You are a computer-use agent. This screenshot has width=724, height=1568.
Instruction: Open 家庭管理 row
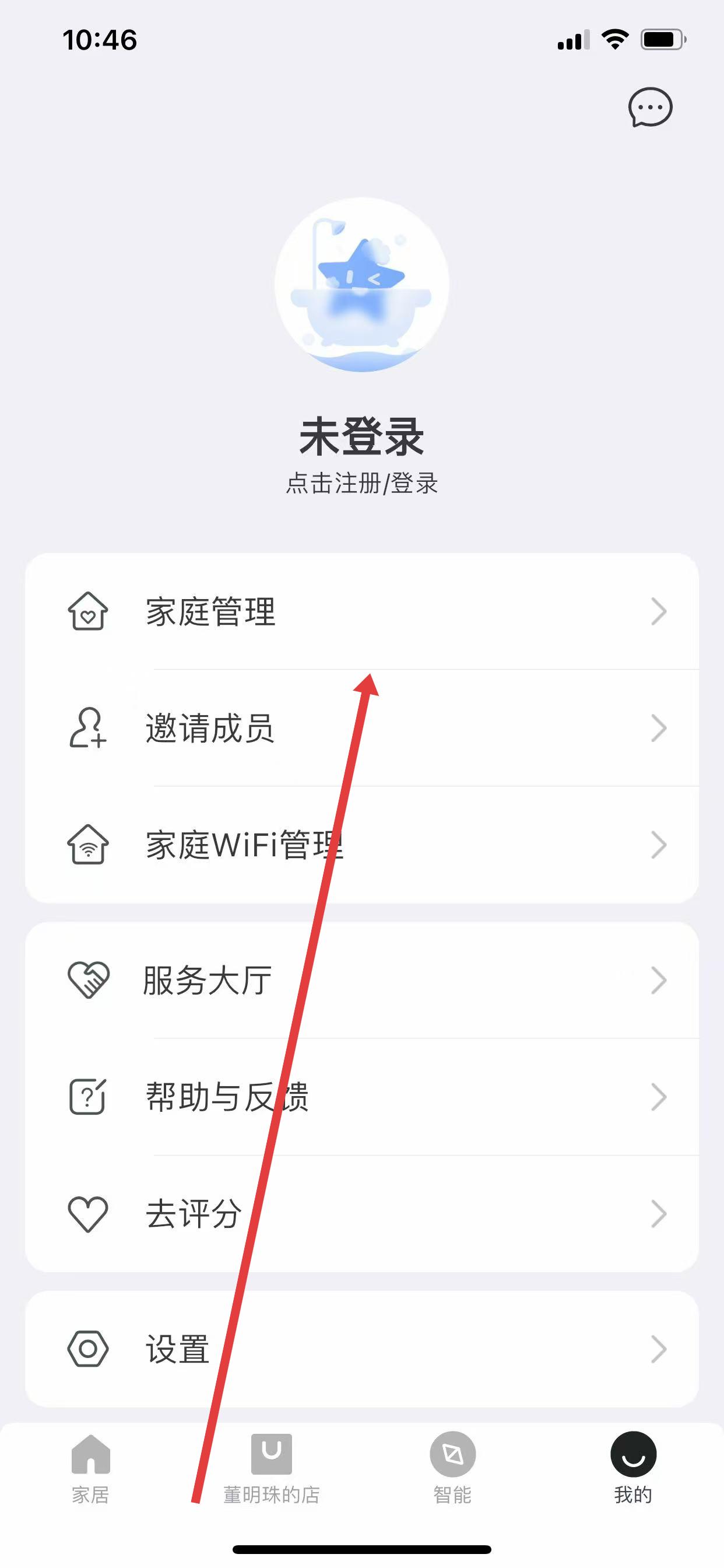click(361, 611)
